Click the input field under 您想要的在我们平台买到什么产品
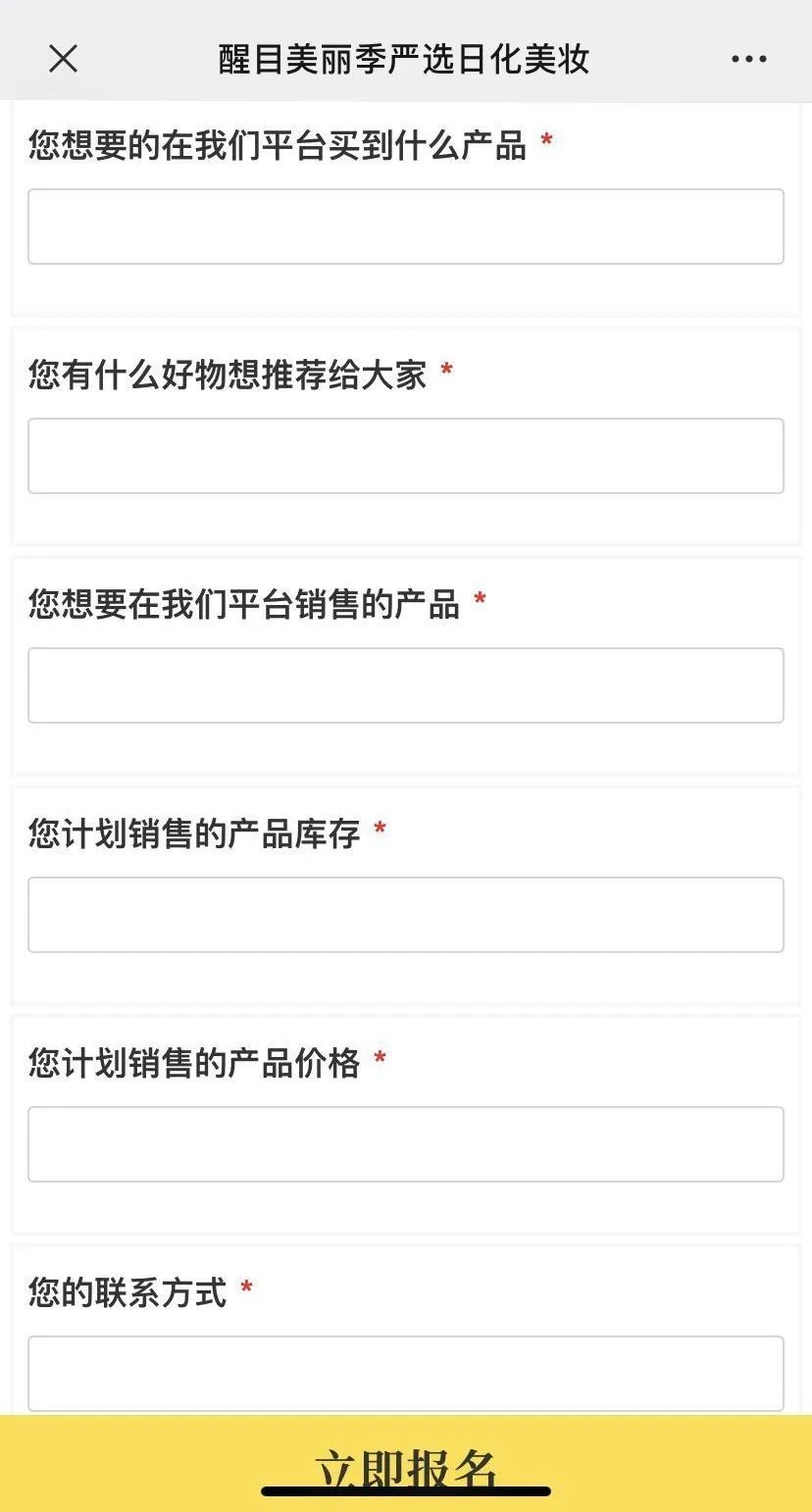812x1512 pixels. 405,227
